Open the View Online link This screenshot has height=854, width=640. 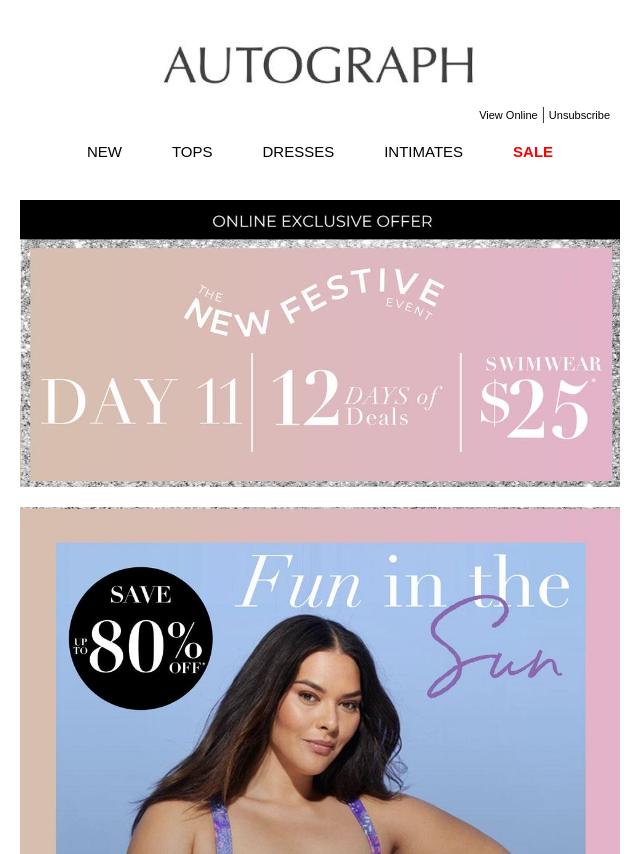(508, 115)
